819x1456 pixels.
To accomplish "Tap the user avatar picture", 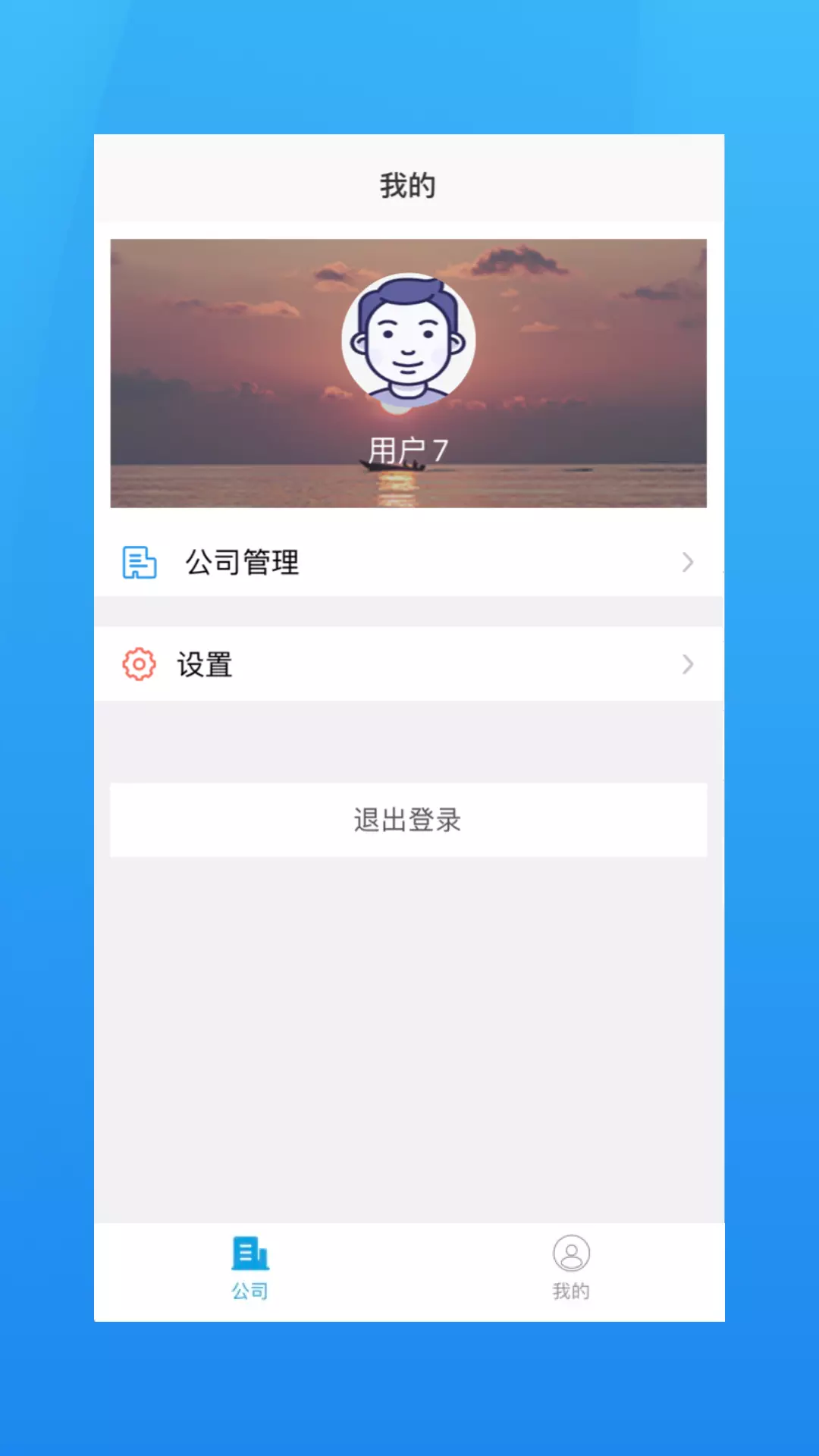I will [409, 340].
